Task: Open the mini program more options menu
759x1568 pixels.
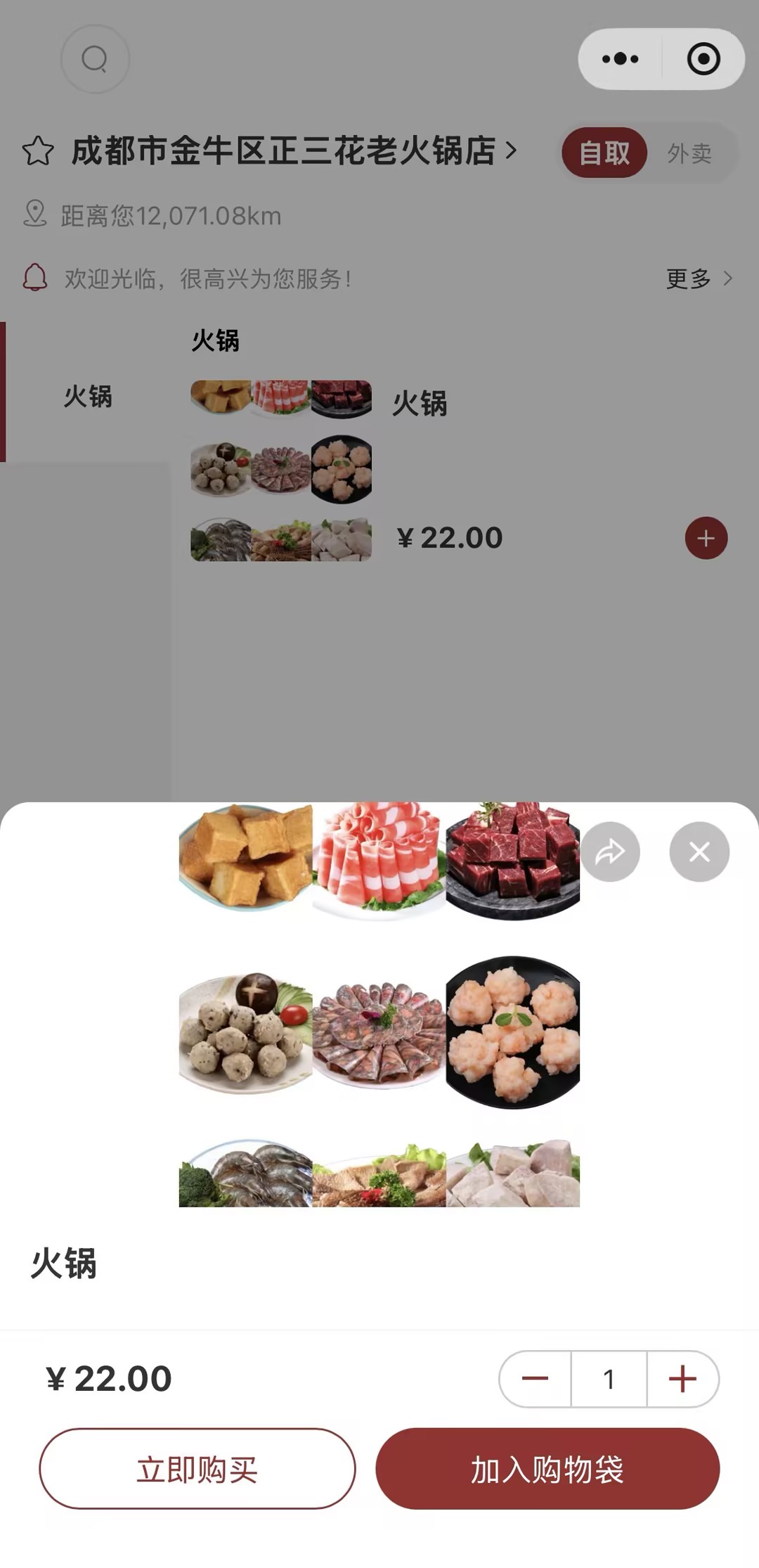Action: tap(621, 59)
